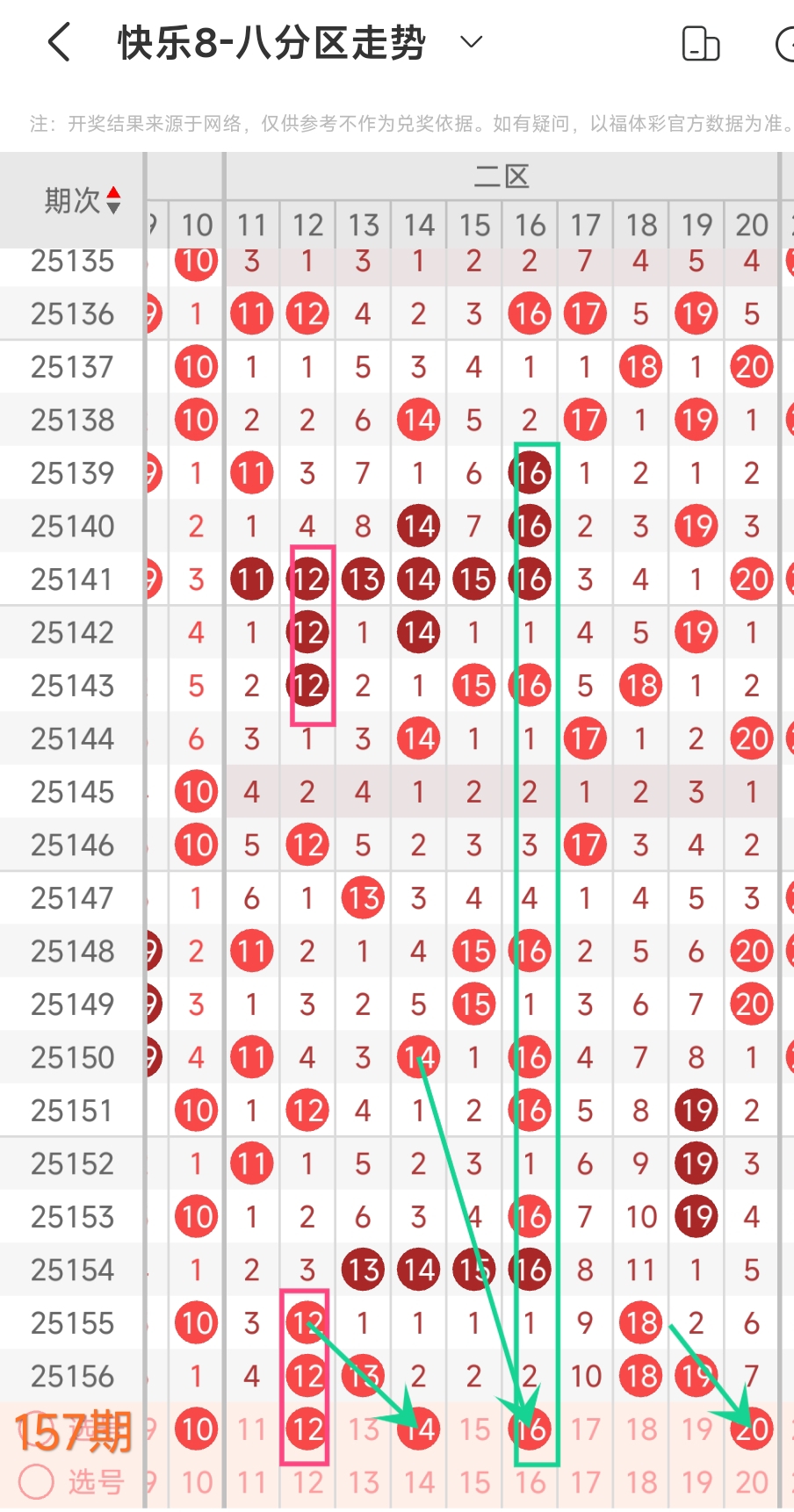Pick number 14 in the 选号 row

point(419,1482)
